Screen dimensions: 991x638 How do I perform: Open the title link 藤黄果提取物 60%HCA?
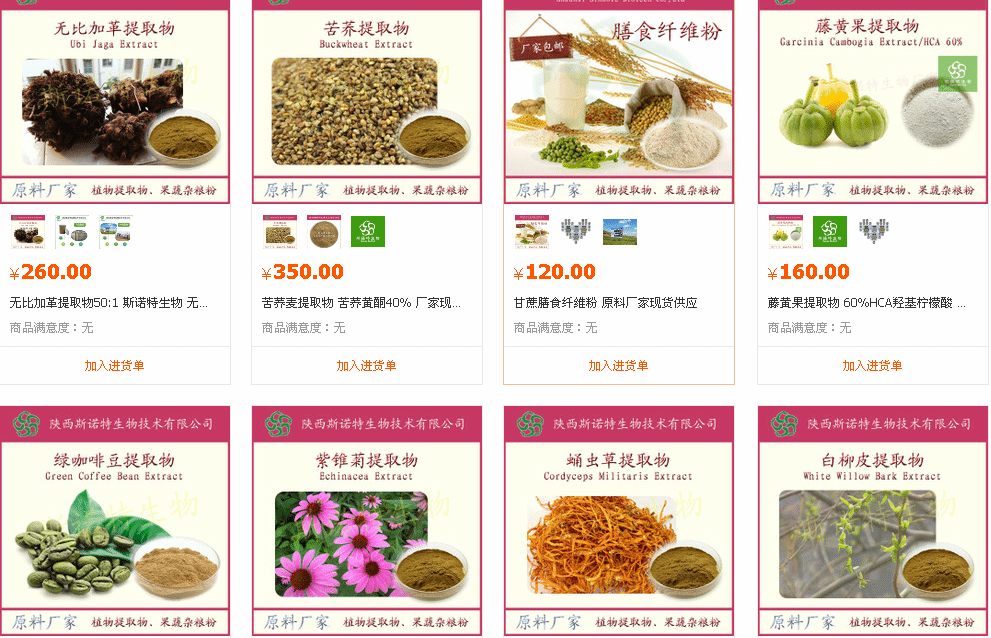tap(866, 303)
